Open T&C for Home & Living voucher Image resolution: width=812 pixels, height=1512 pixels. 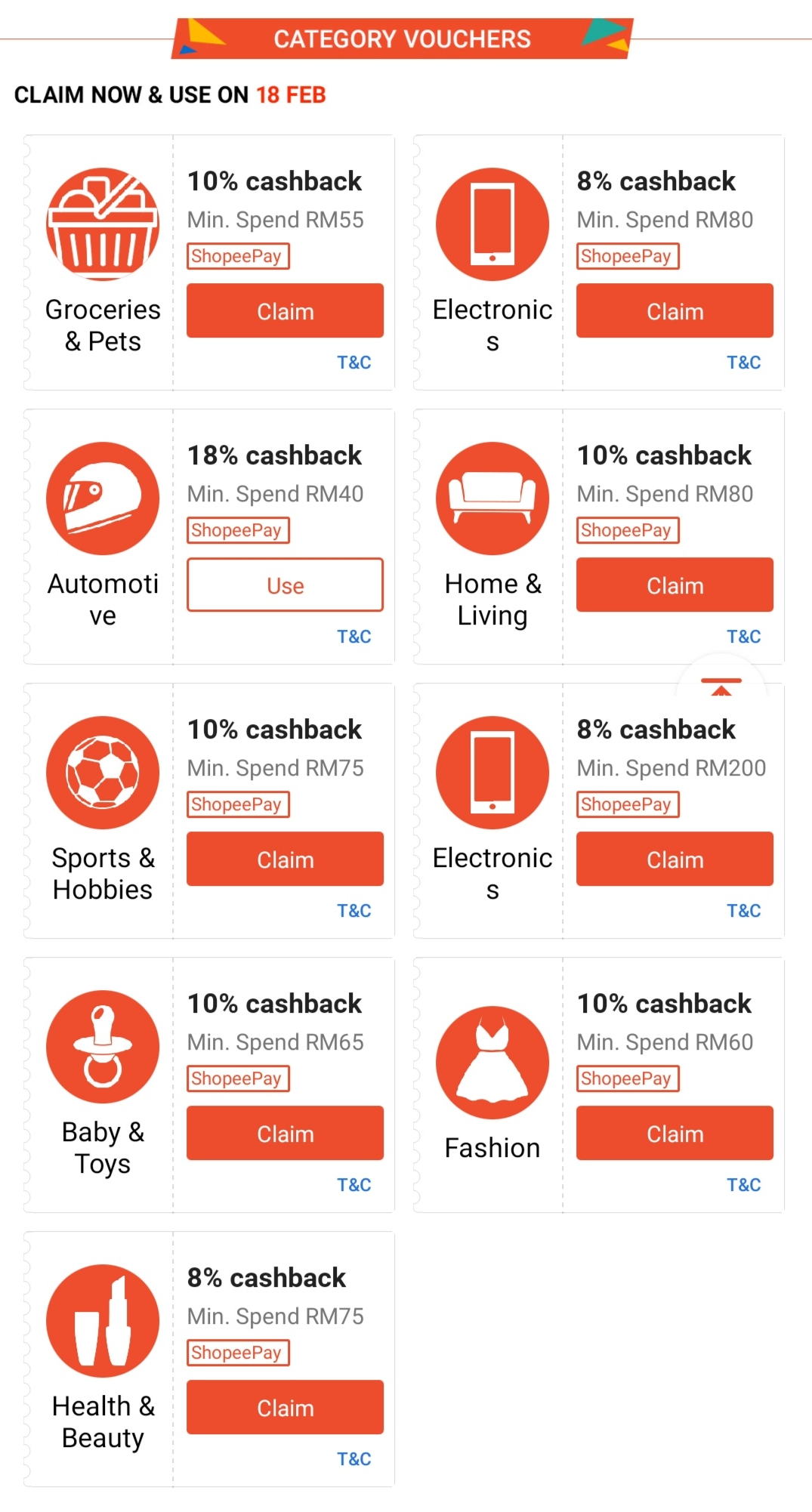(743, 637)
